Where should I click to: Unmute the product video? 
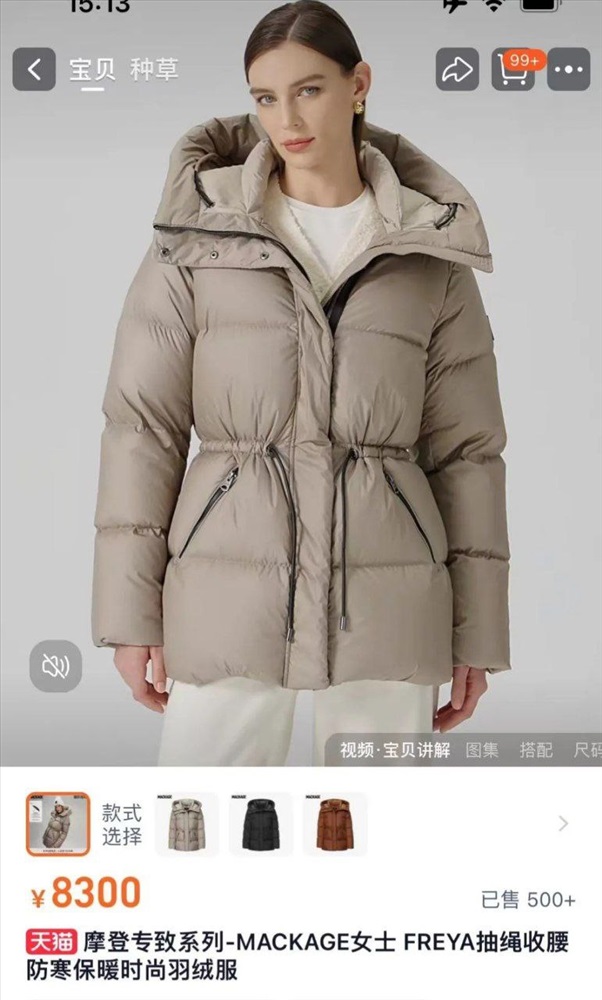55,666
